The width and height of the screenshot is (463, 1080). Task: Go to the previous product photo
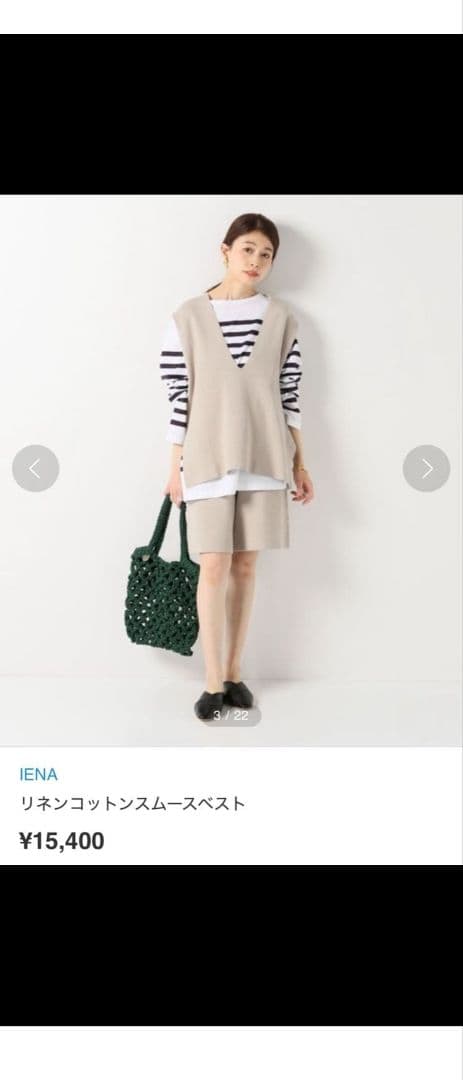coord(36,468)
